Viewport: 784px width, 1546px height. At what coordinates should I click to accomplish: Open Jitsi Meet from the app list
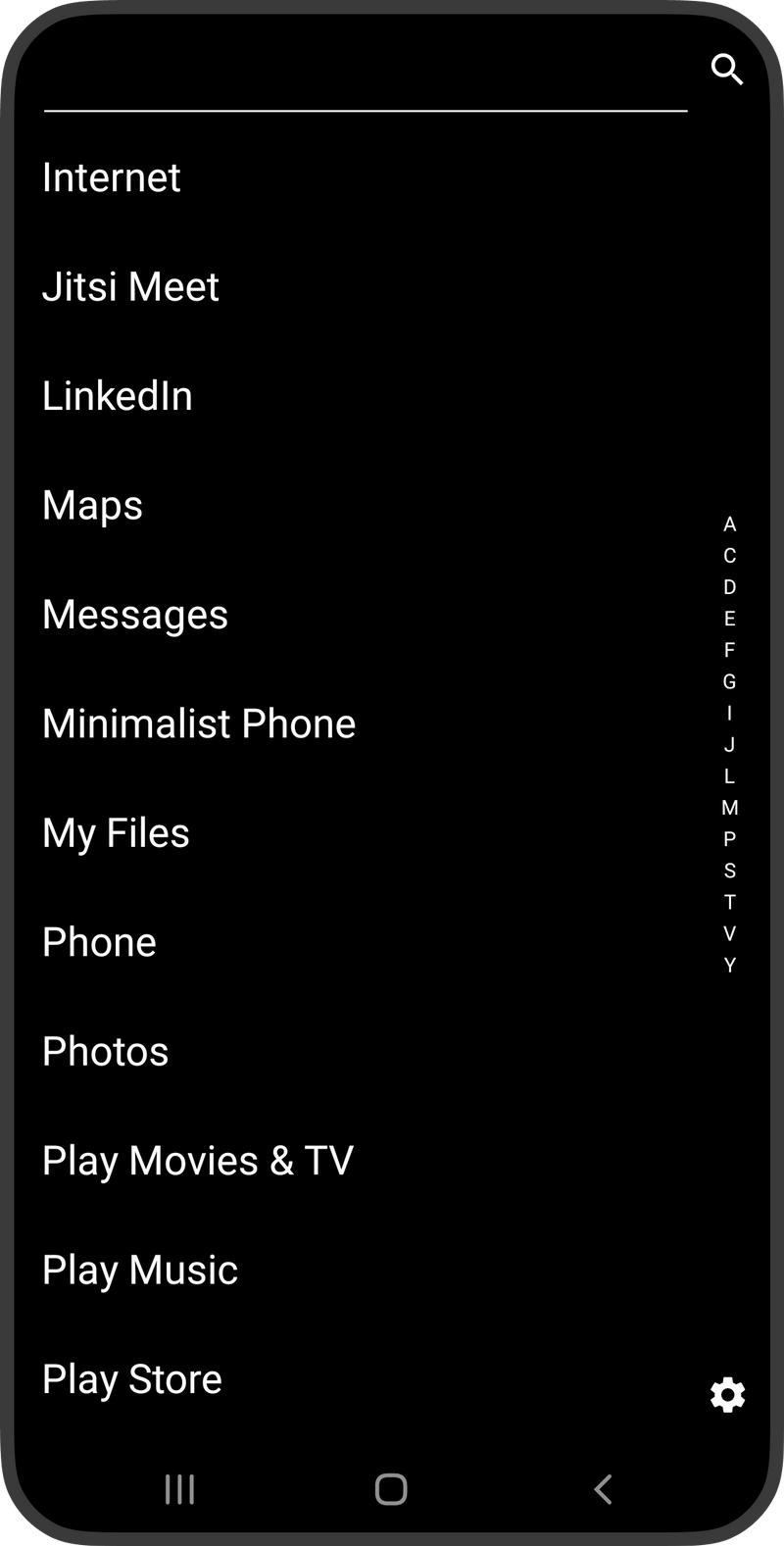pyautogui.click(x=130, y=286)
